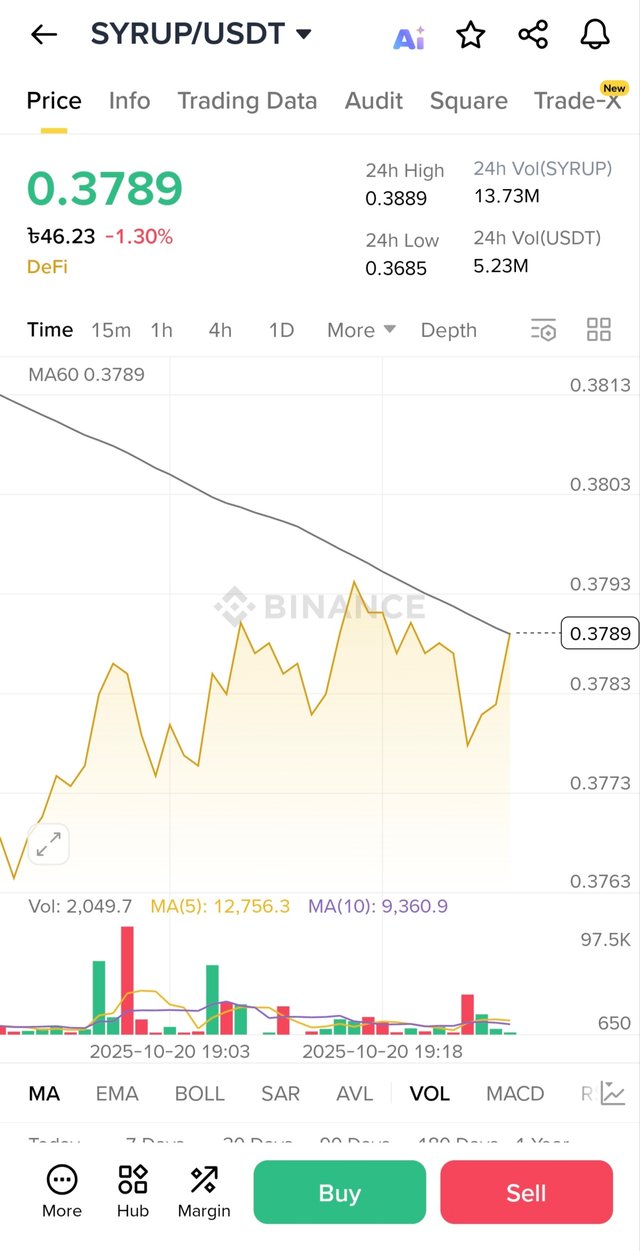Select the MACD indicator

click(x=515, y=1094)
